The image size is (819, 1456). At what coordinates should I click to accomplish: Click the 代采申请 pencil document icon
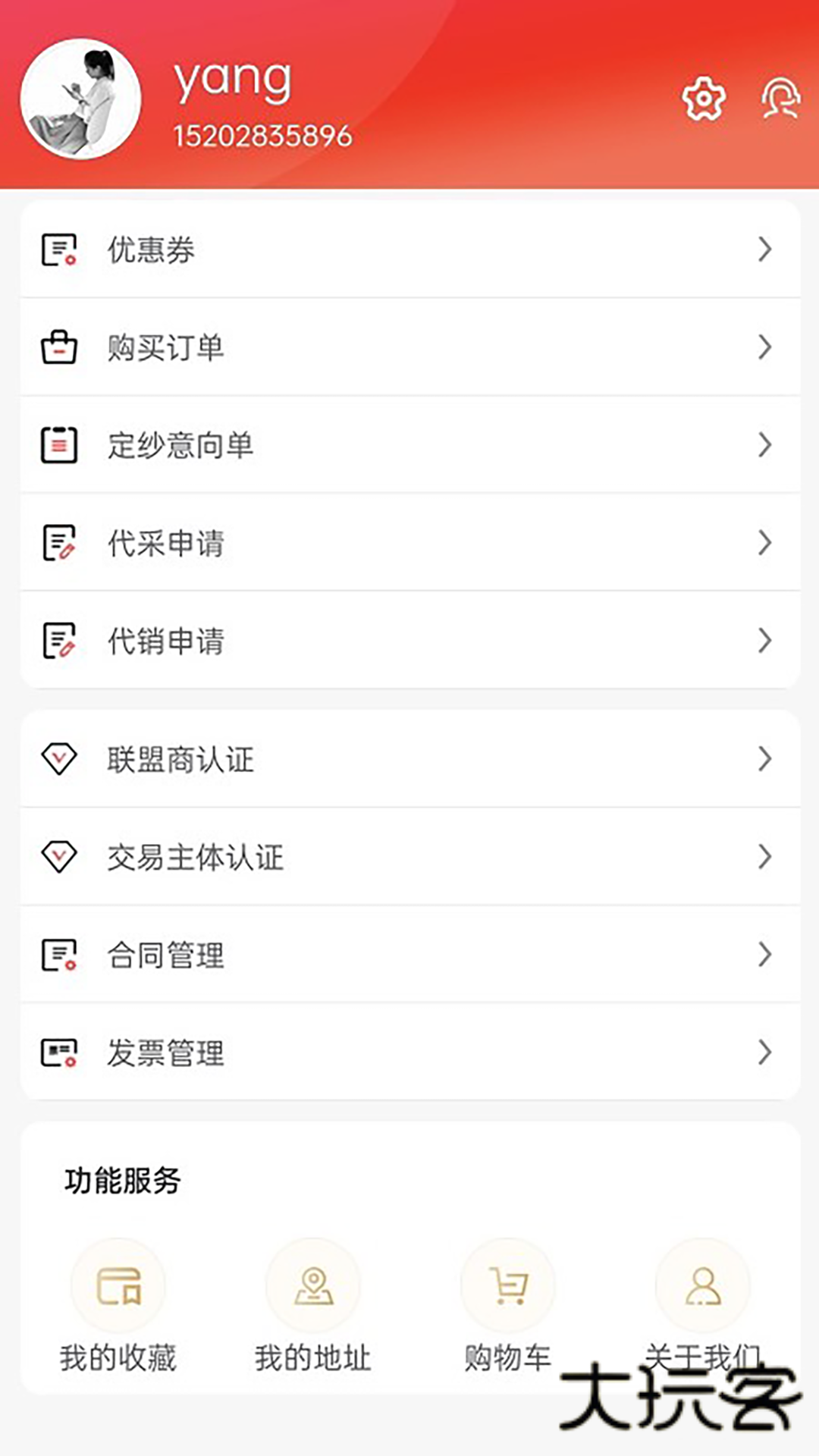pyautogui.click(x=61, y=544)
